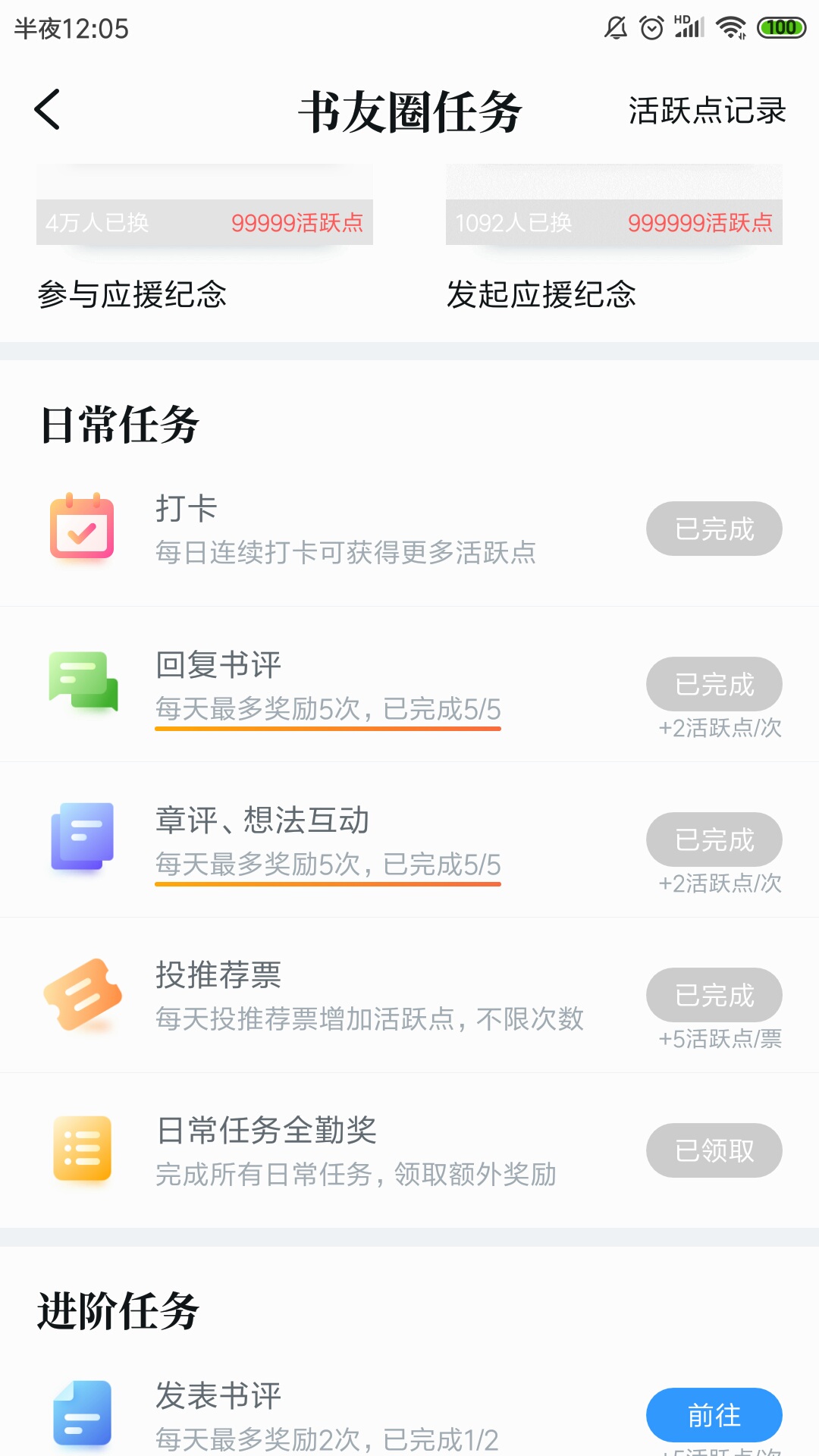Tap 已领取 for 日常任务全勤奖
819x1456 pixels.
[x=714, y=1150]
